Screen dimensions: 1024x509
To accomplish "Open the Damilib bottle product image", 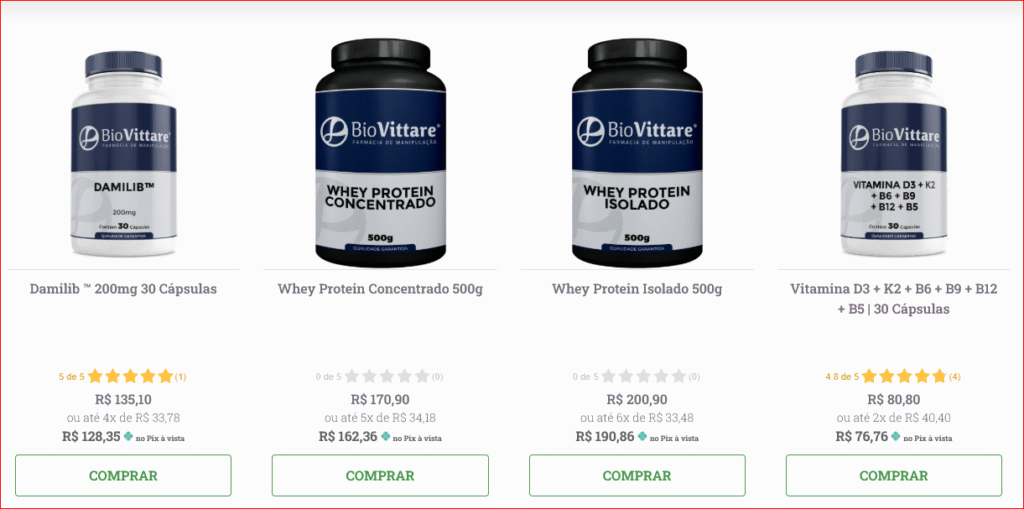I will [x=123, y=155].
